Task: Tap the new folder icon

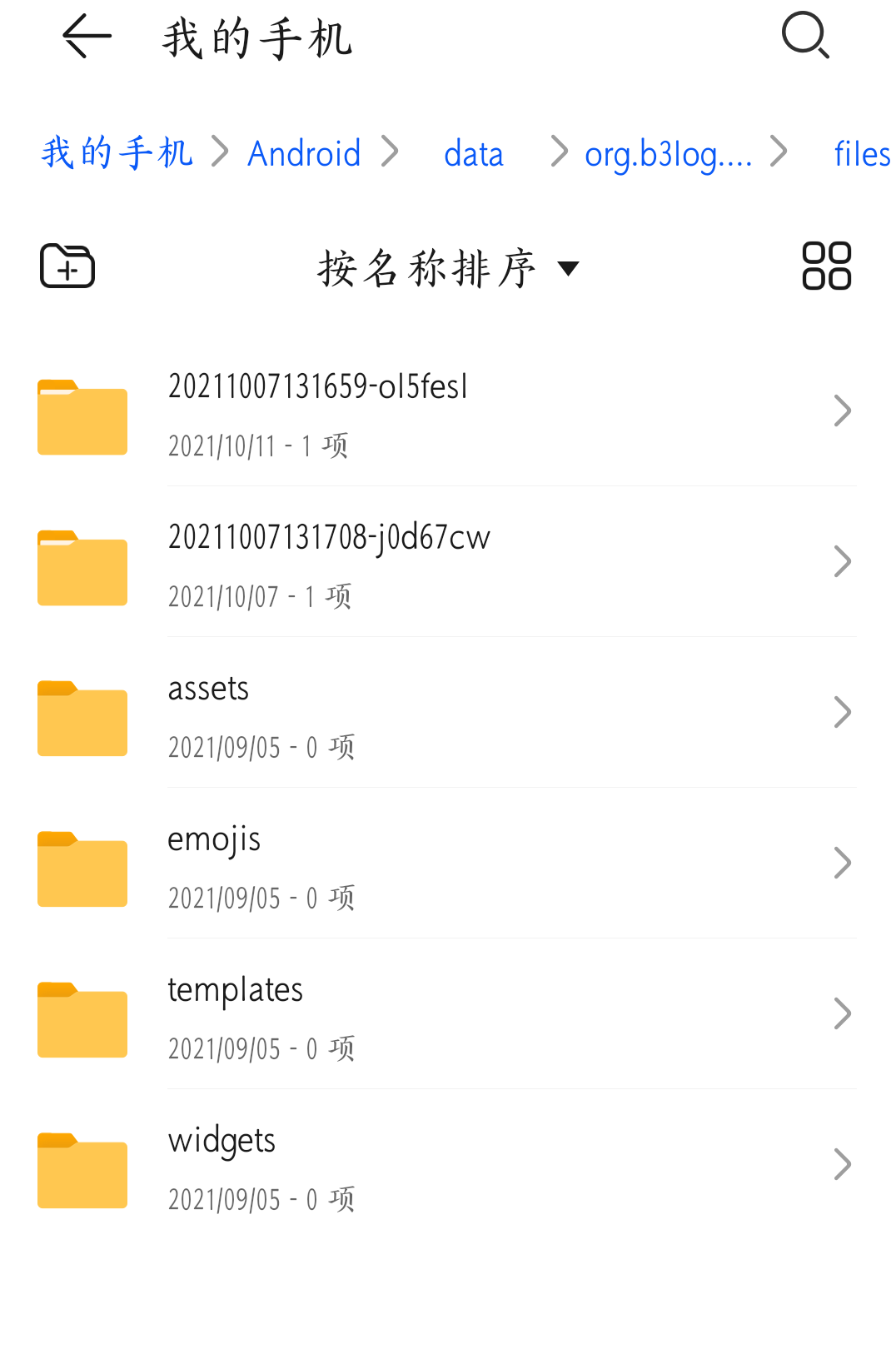Action: coord(67,266)
